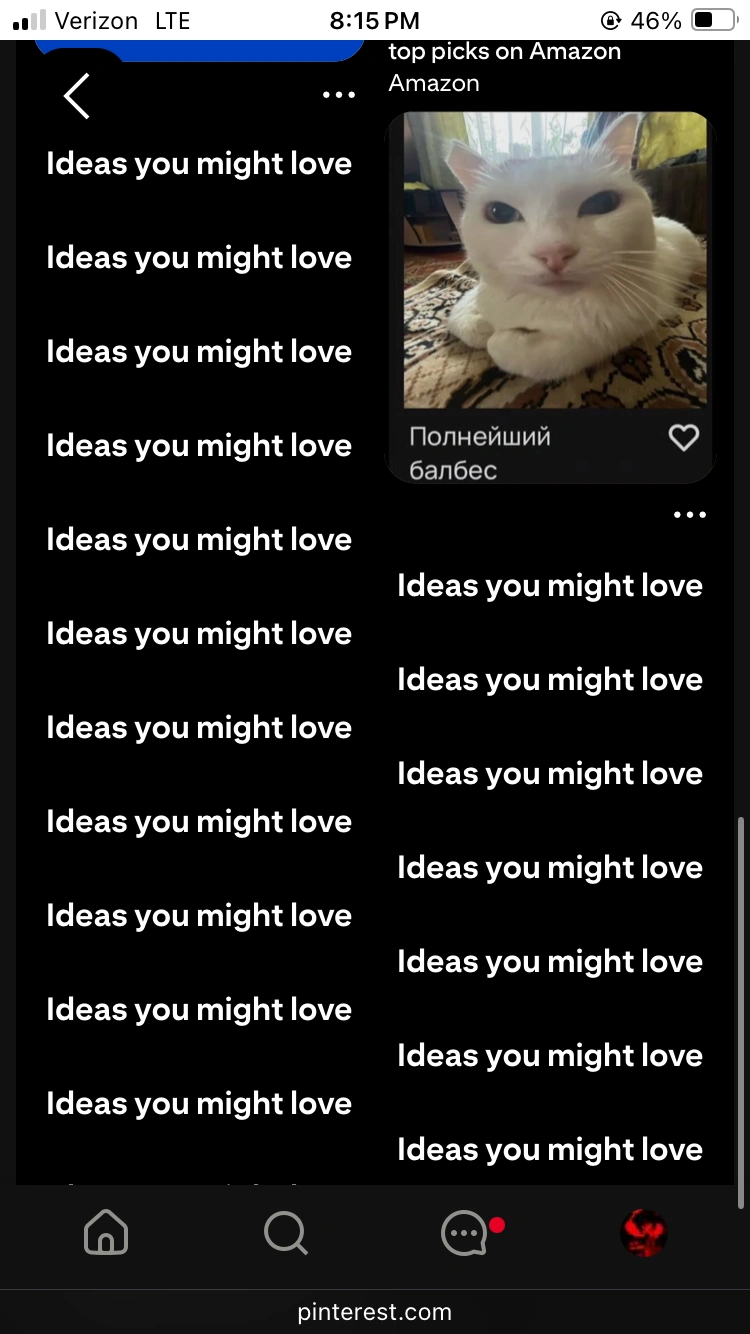Expand the bottom-most Ideas you might love entry
Screen dimensions: 750x1334
click(x=549, y=1149)
